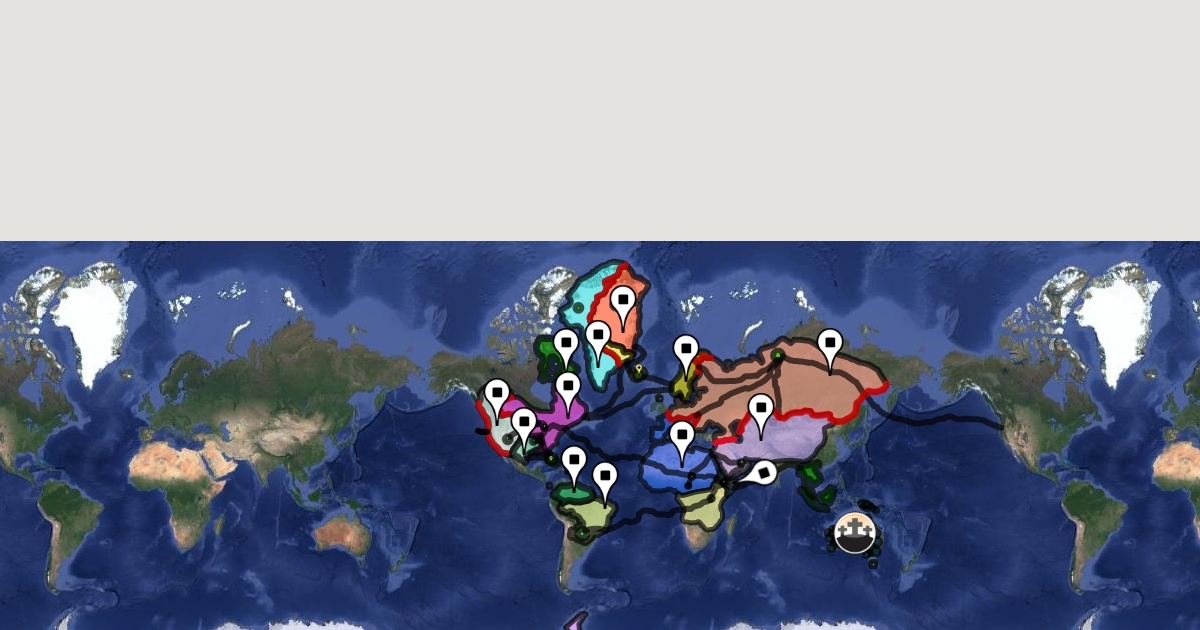Open the pin on the large brown Russia region
The height and width of the screenshot is (630, 1200).
coord(830,345)
